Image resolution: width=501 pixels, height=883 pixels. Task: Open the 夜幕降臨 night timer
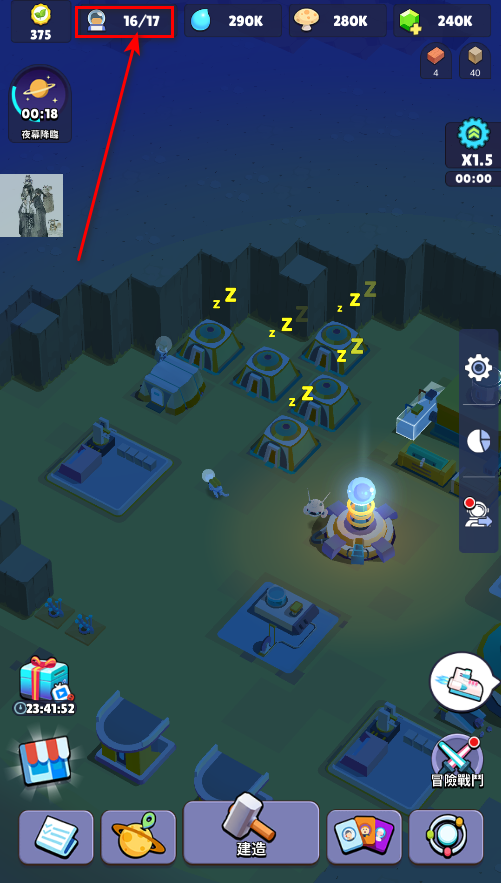(x=40, y=103)
